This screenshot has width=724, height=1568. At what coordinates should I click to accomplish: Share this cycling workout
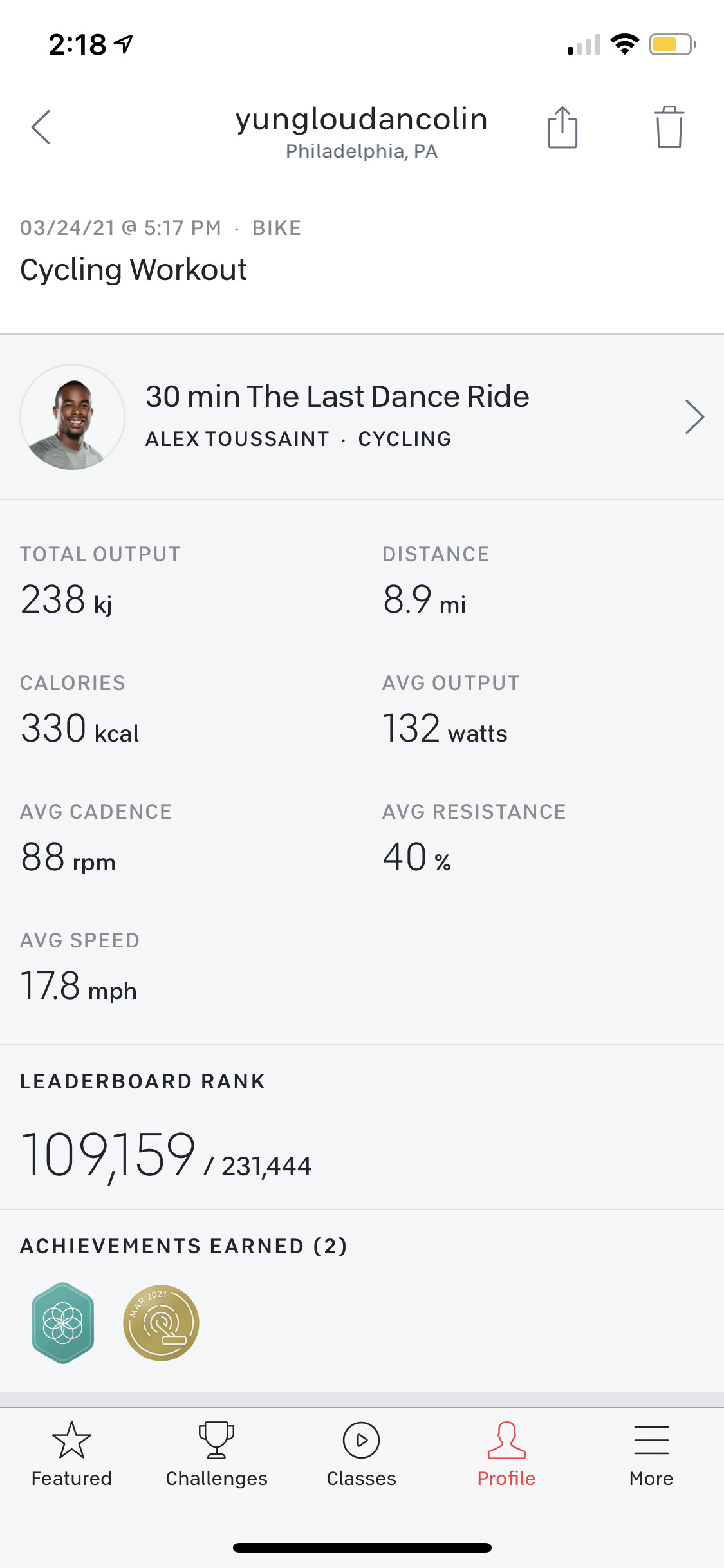[562, 127]
